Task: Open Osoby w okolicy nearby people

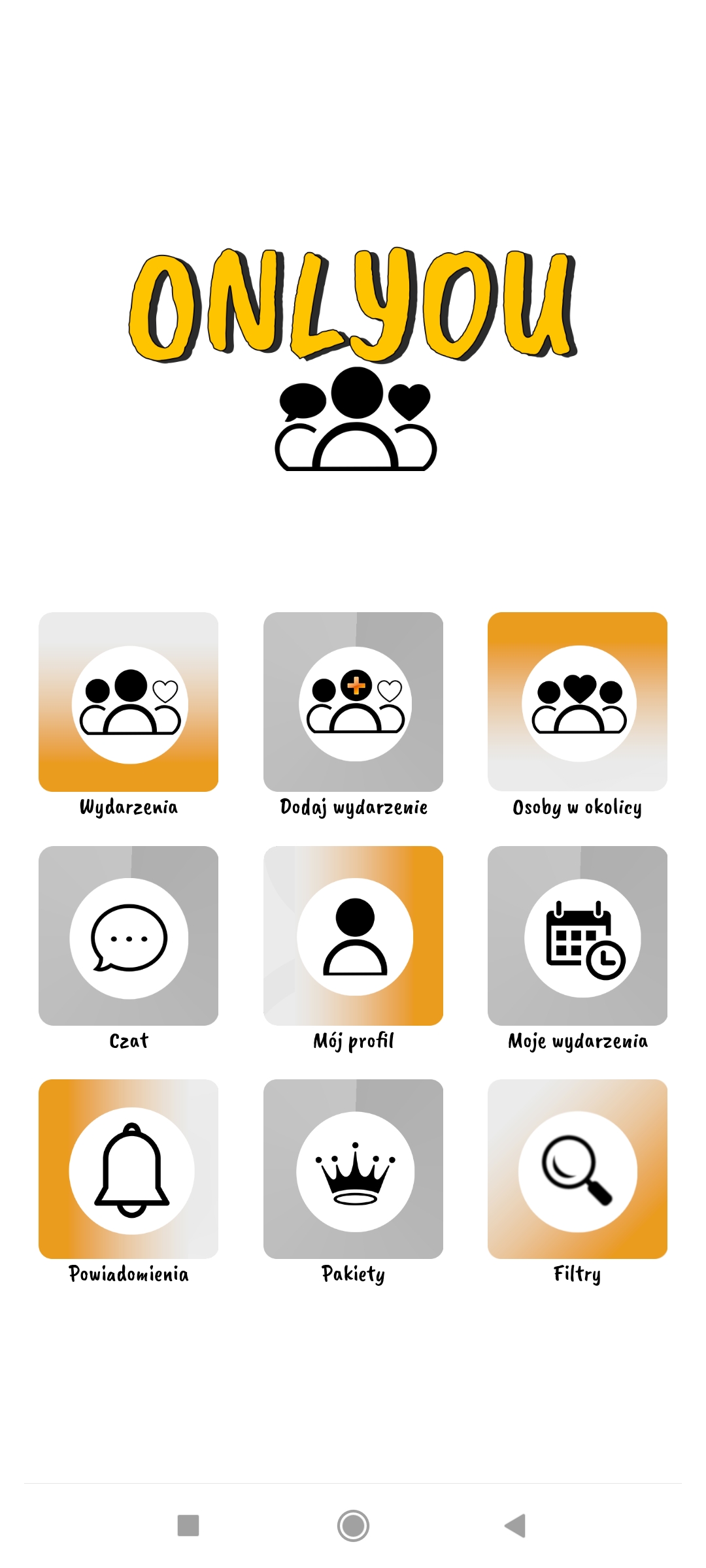Action: coord(577,702)
